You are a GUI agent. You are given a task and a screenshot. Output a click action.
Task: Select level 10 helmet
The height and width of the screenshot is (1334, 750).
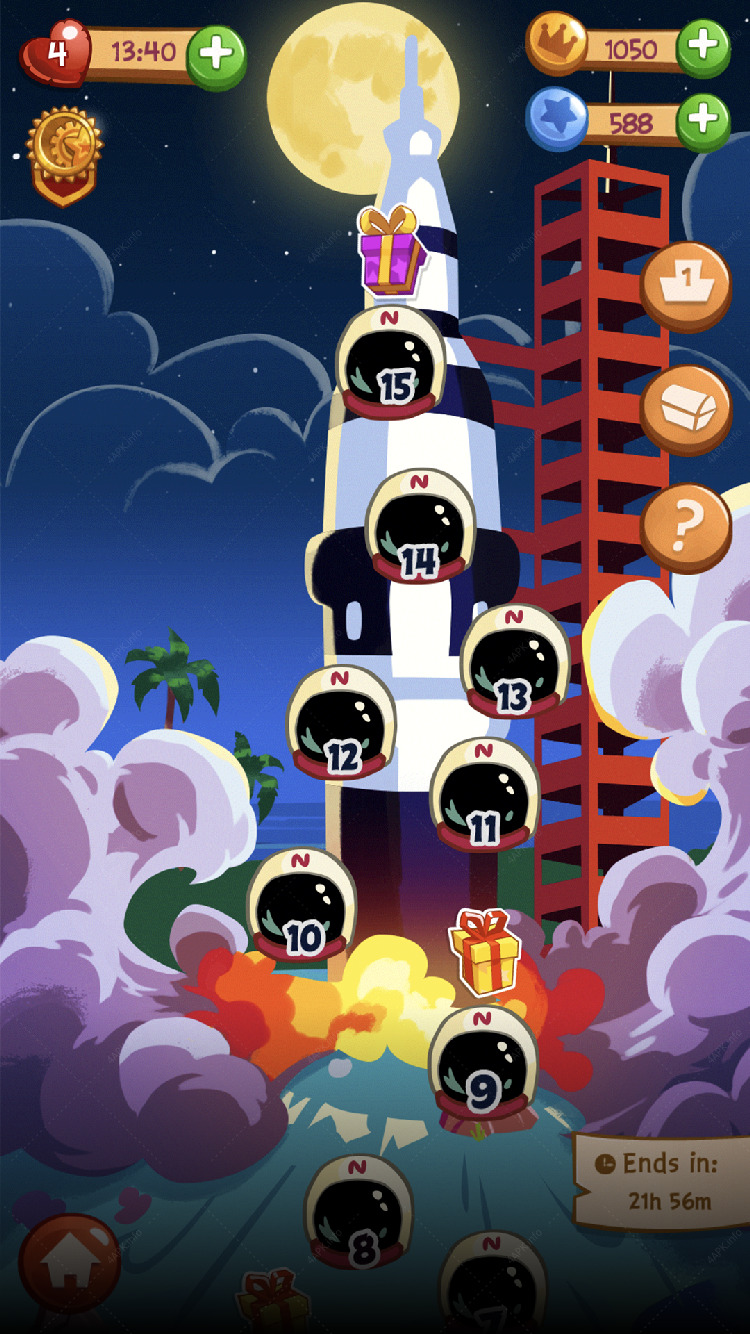click(x=302, y=904)
